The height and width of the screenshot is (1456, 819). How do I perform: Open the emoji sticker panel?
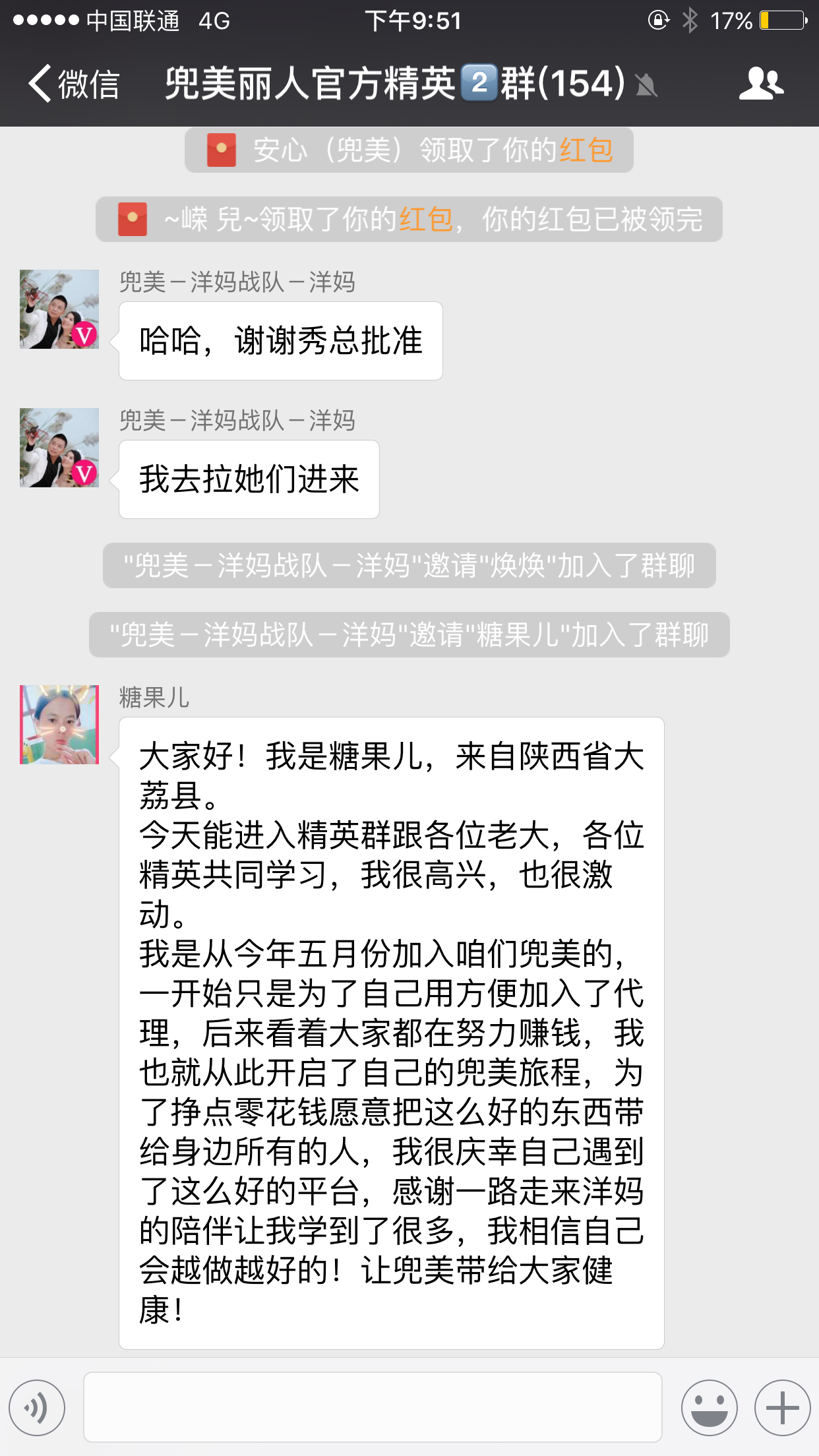click(x=709, y=1408)
